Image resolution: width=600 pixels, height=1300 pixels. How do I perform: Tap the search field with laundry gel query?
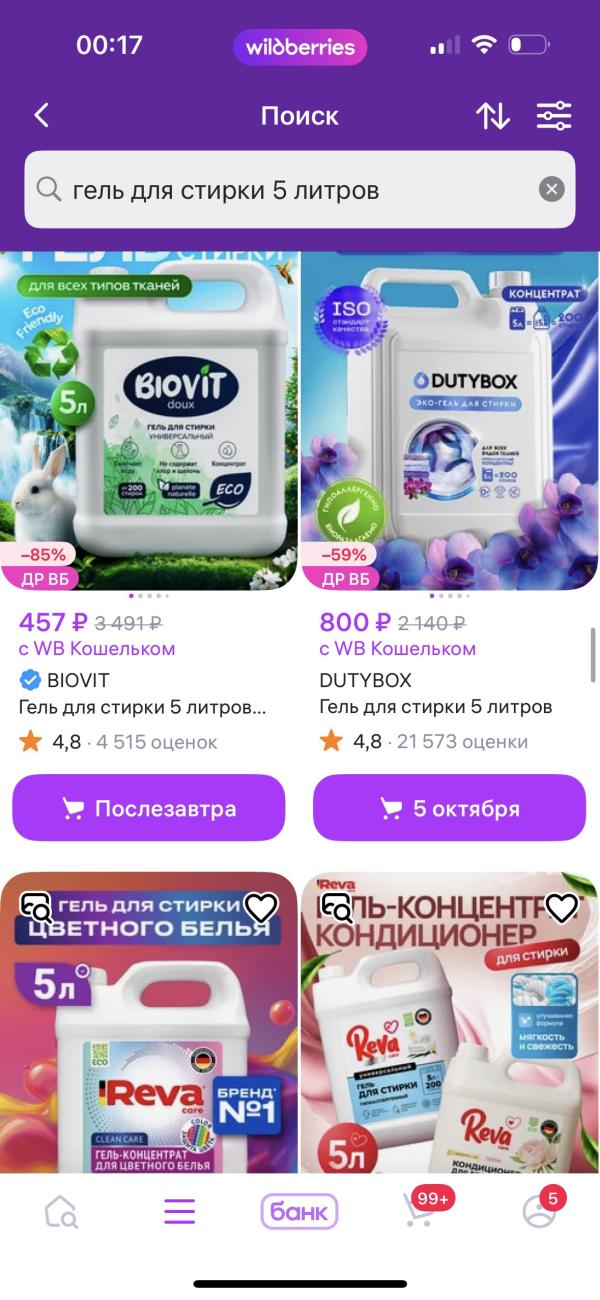[x=280, y=189]
